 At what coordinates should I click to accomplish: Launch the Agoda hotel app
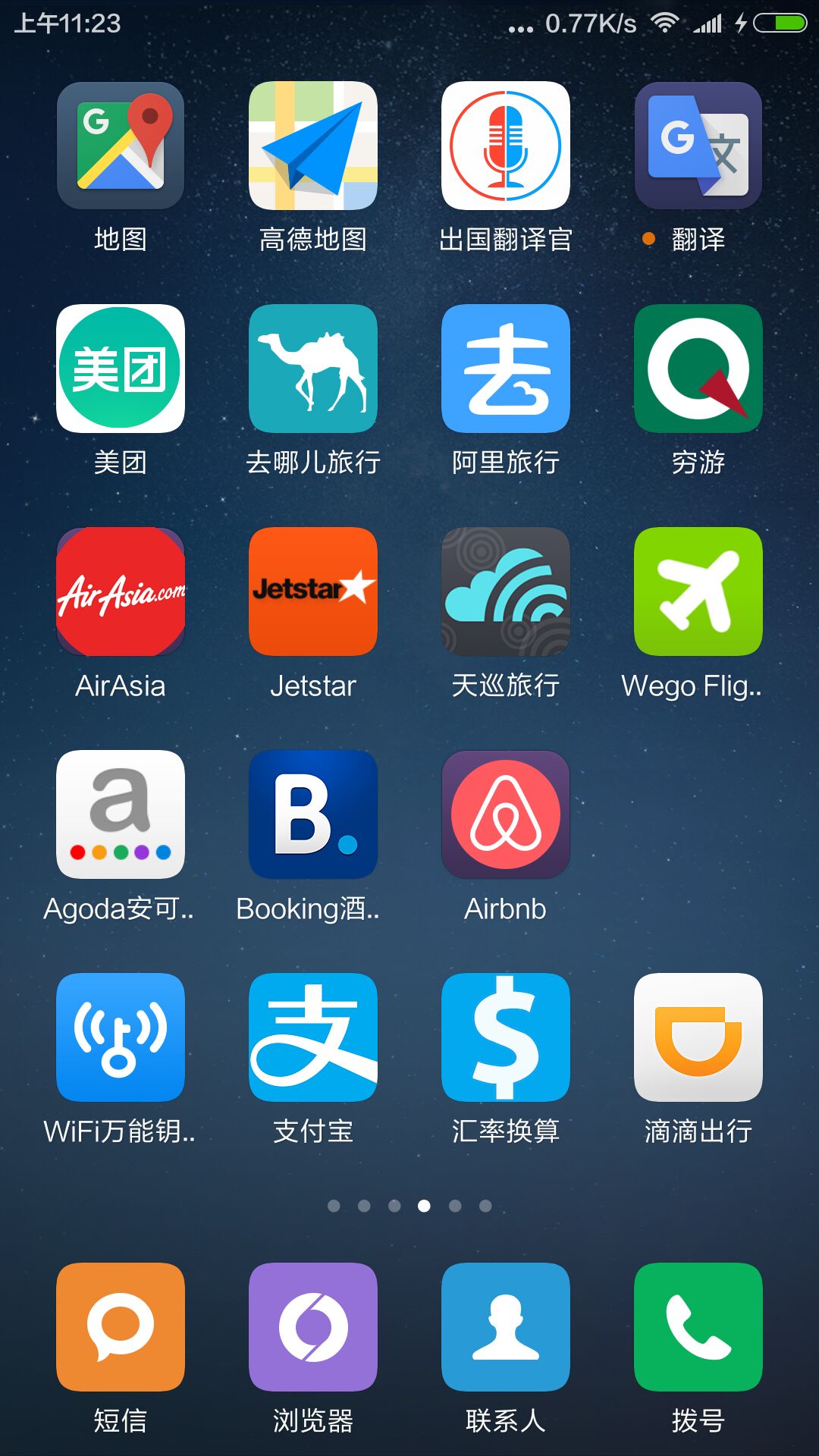pos(120,815)
